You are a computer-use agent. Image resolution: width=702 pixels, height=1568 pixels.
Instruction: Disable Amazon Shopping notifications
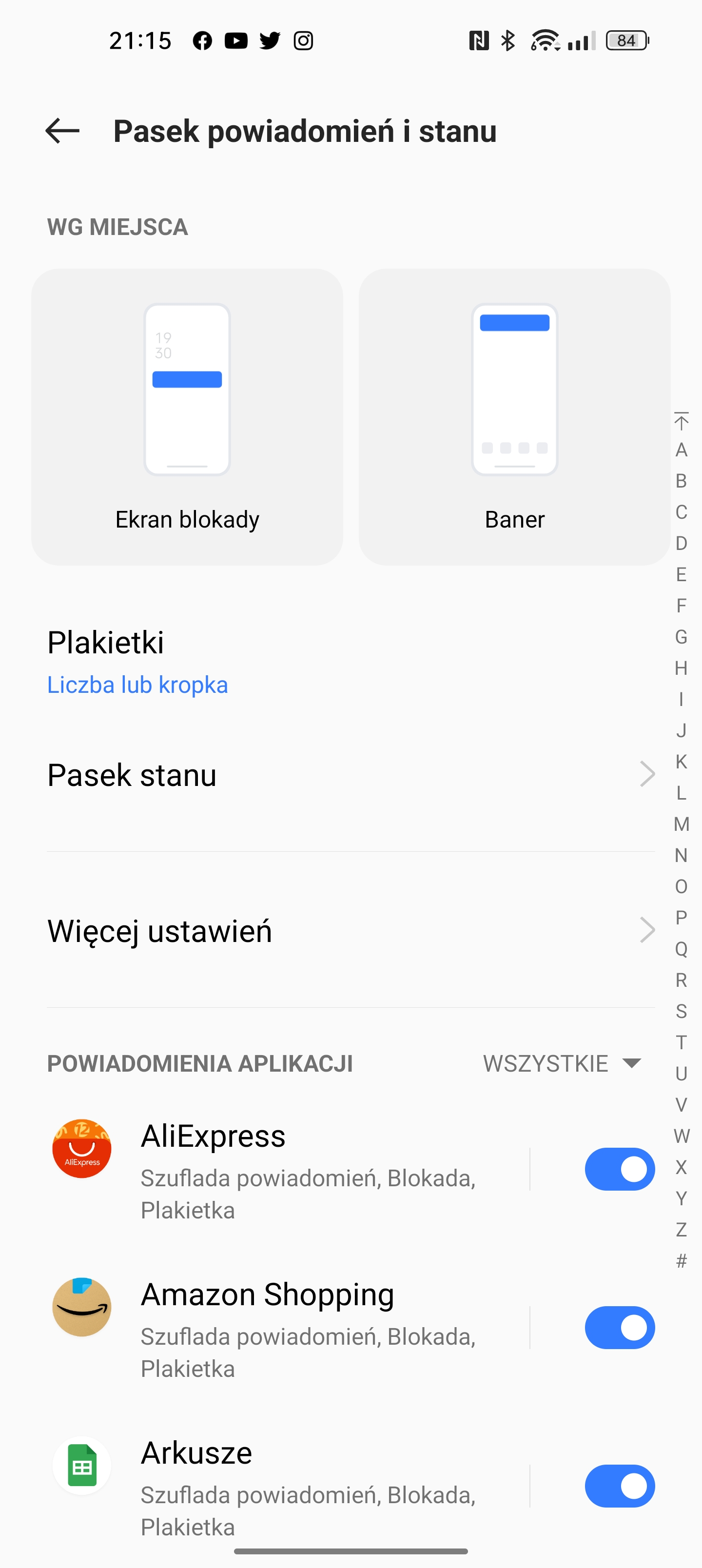(619, 1328)
